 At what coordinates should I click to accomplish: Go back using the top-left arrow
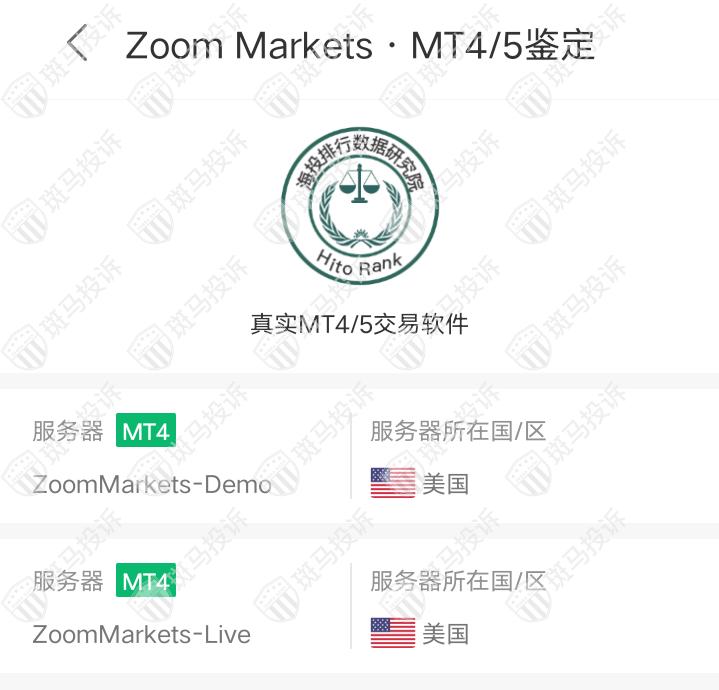click(x=77, y=45)
